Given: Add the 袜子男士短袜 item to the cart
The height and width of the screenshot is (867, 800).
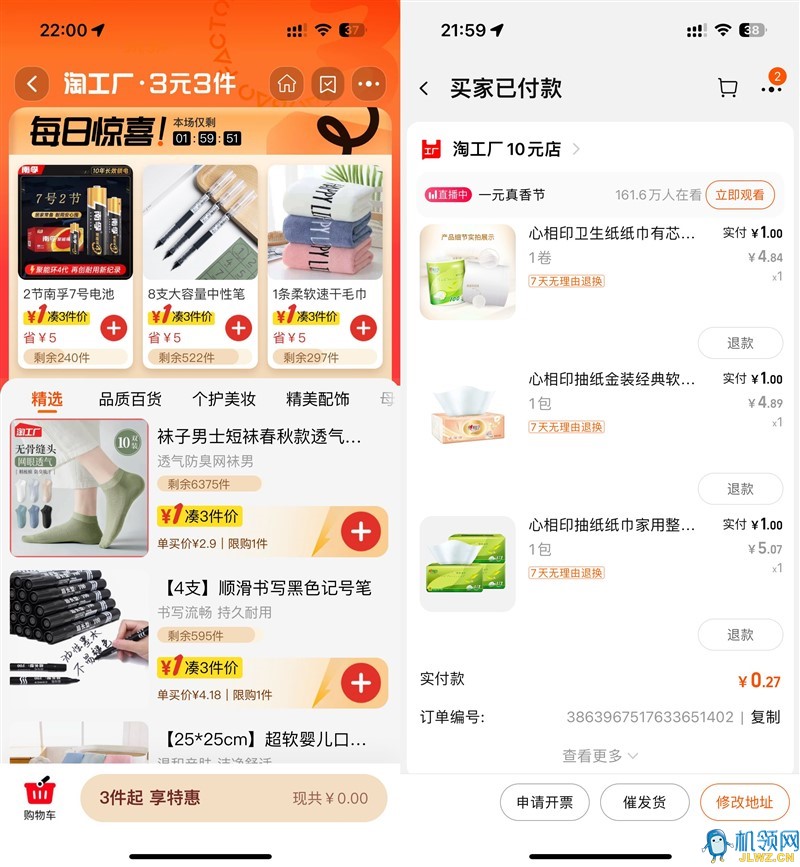Looking at the screenshot, I should (361, 530).
